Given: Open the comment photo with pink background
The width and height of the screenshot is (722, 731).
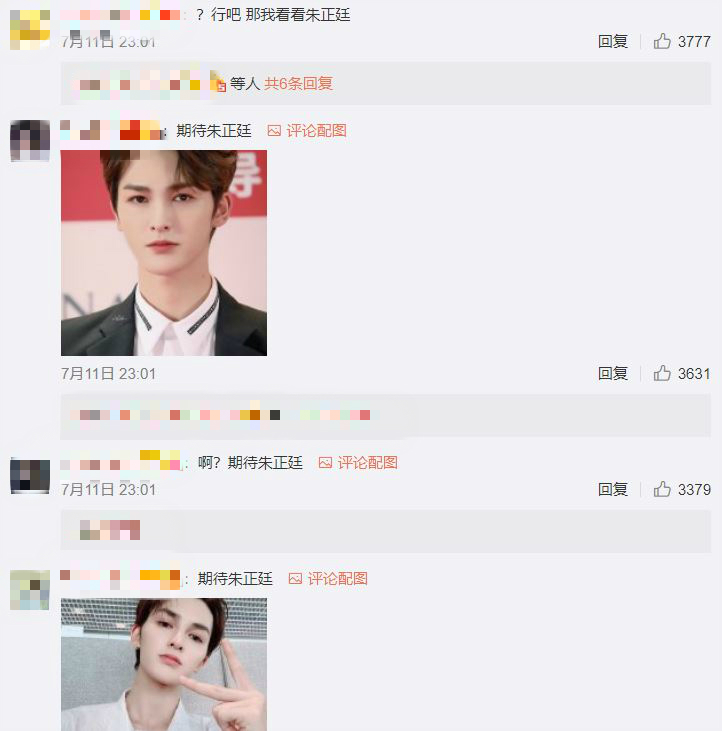Looking at the screenshot, I should coord(164,253).
